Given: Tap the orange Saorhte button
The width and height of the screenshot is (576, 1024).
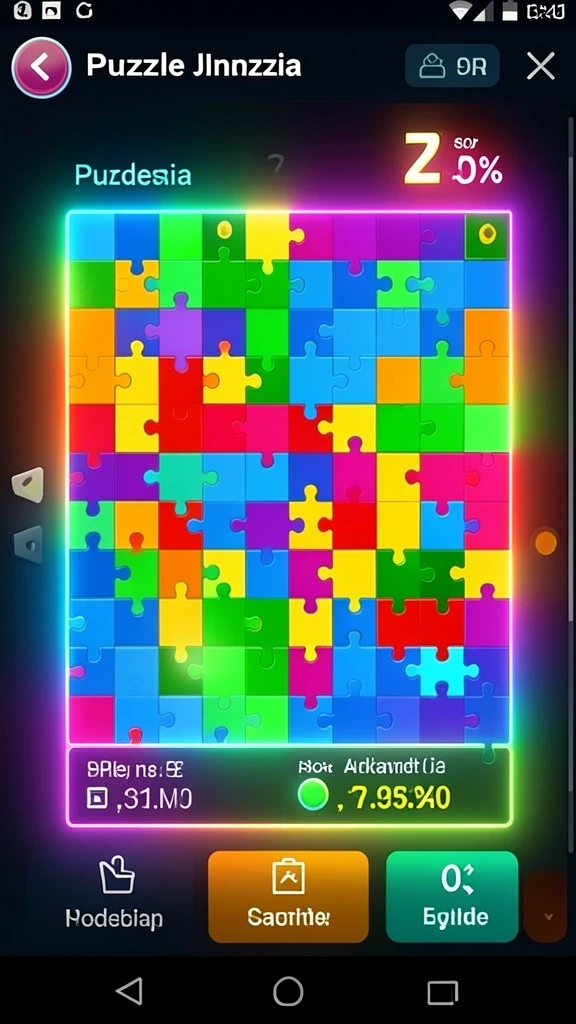Looking at the screenshot, I should 288,896.
